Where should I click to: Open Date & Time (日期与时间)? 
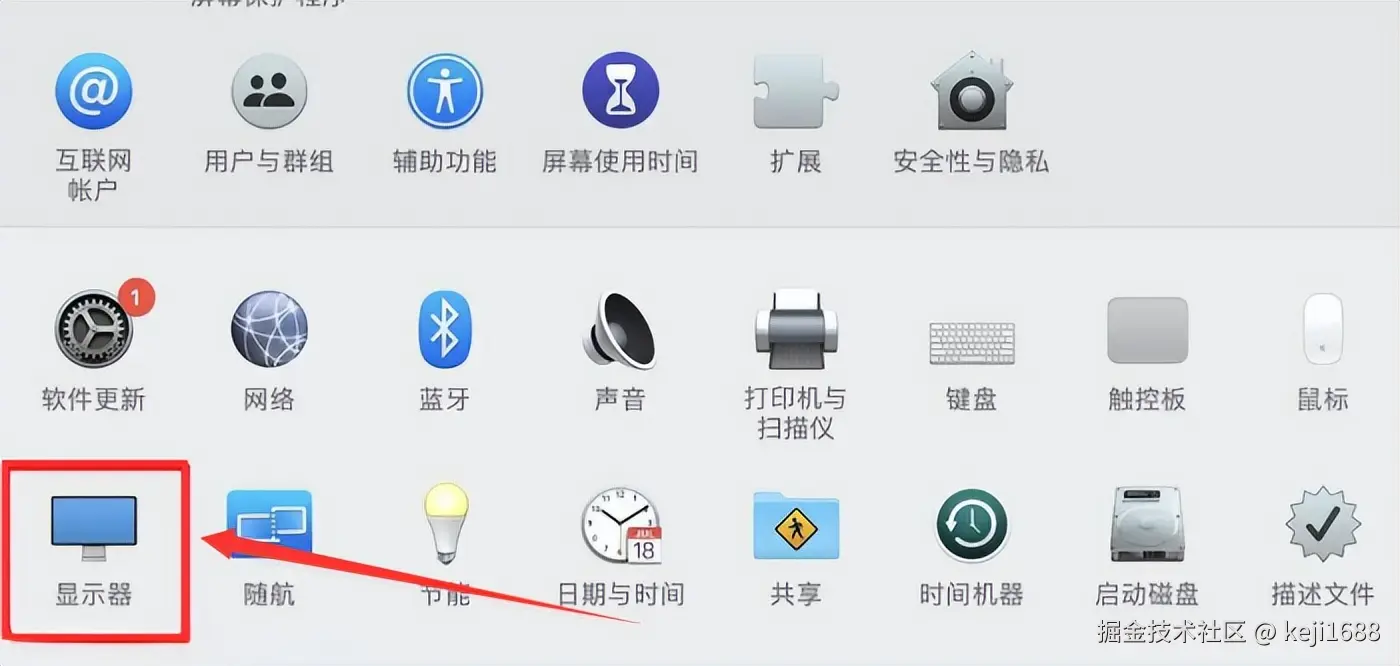pos(620,527)
